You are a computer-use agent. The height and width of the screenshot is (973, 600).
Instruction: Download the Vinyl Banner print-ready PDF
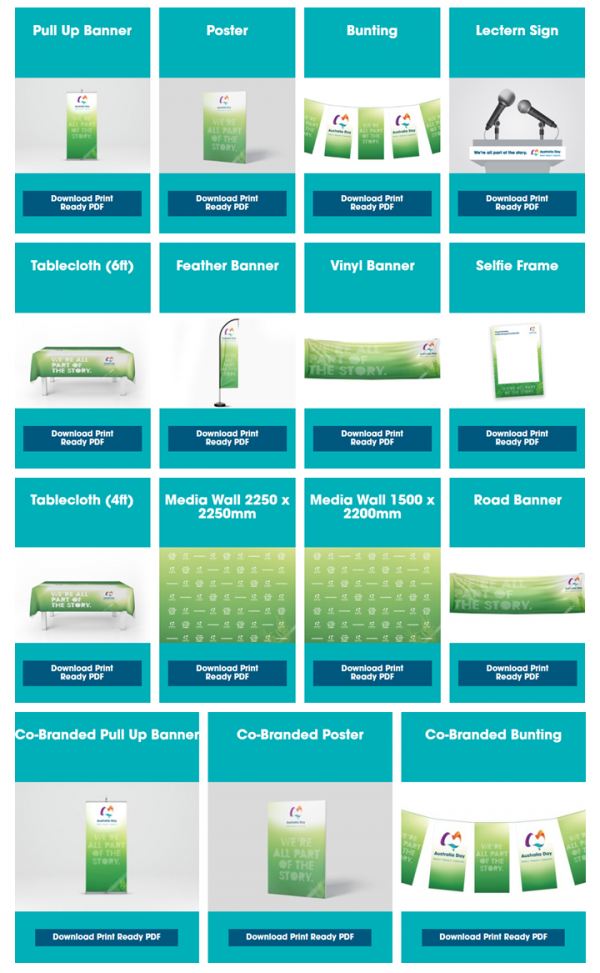372,438
